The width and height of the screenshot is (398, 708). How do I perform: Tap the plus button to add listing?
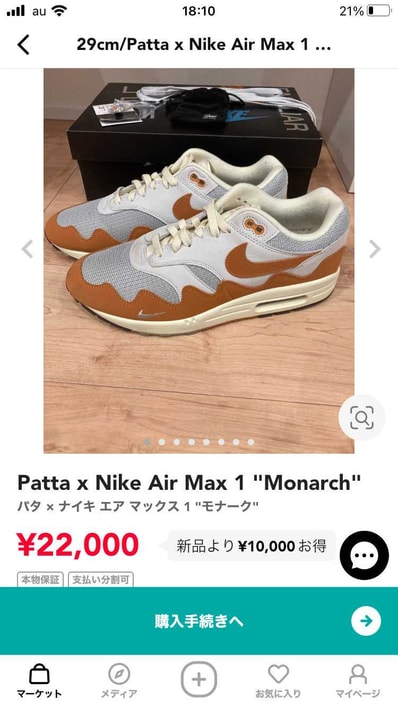(x=199, y=680)
